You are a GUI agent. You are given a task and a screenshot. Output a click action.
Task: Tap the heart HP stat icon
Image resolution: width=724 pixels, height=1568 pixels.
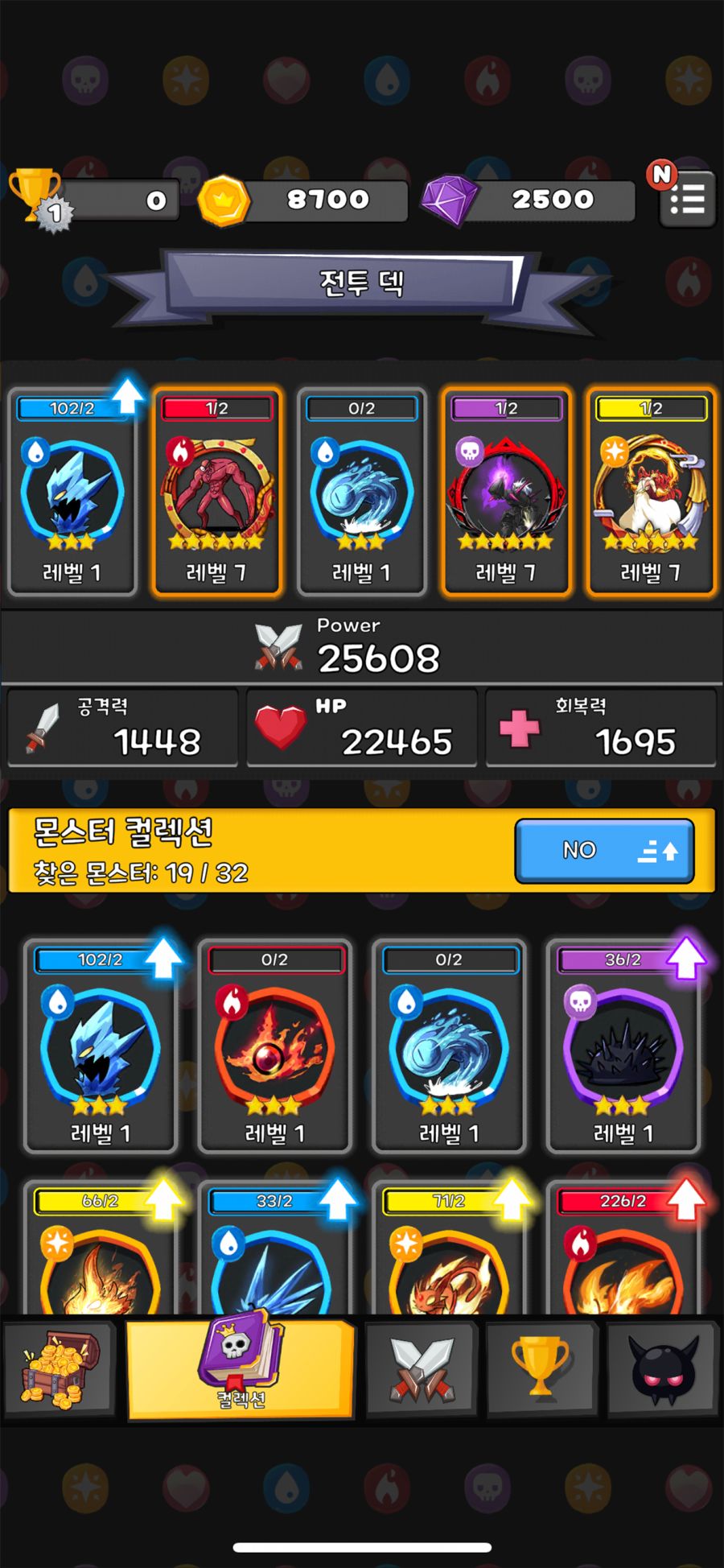(x=278, y=725)
